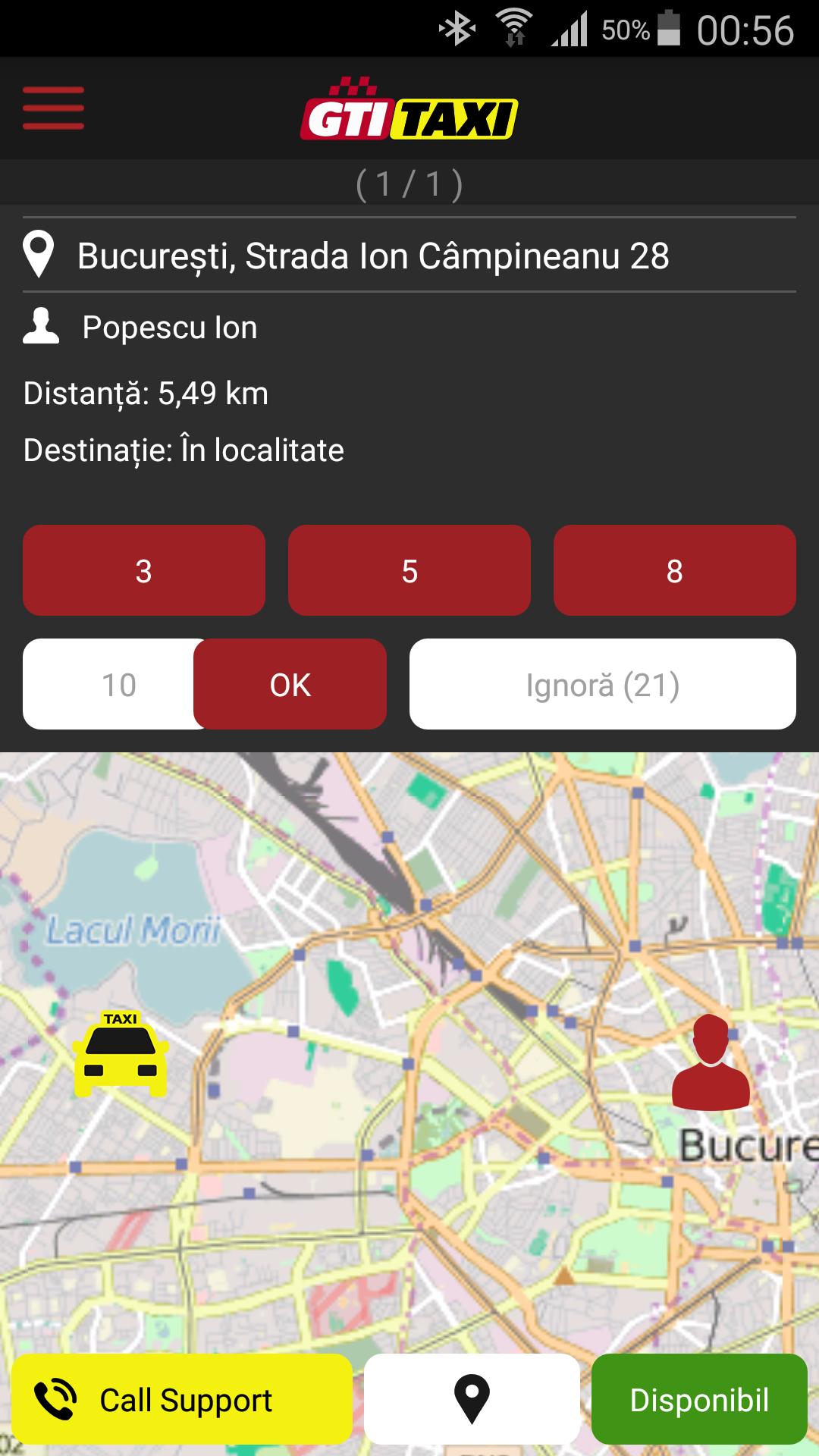Screen dimensions: 819x1456
Task: Open the navigation drawer menu
Action: click(x=53, y=108)
